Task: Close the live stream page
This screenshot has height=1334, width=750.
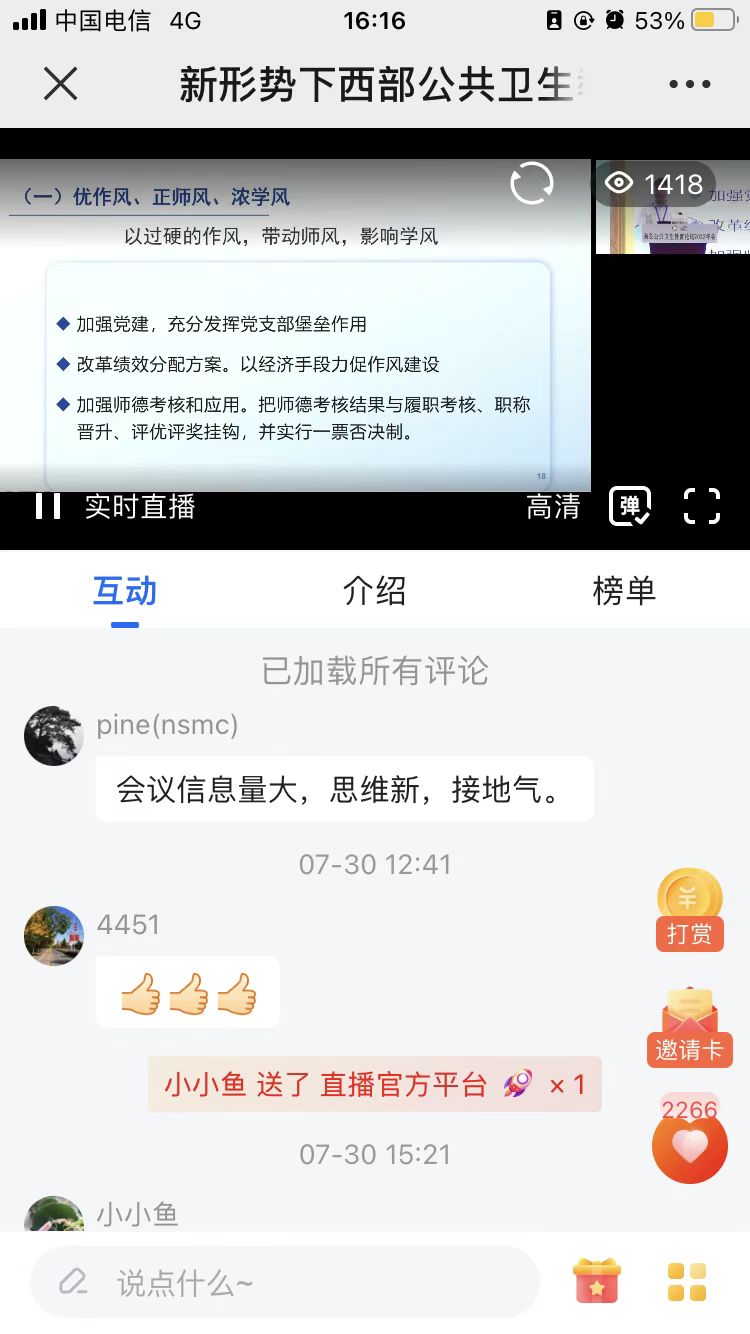Action: pos(61,85)
